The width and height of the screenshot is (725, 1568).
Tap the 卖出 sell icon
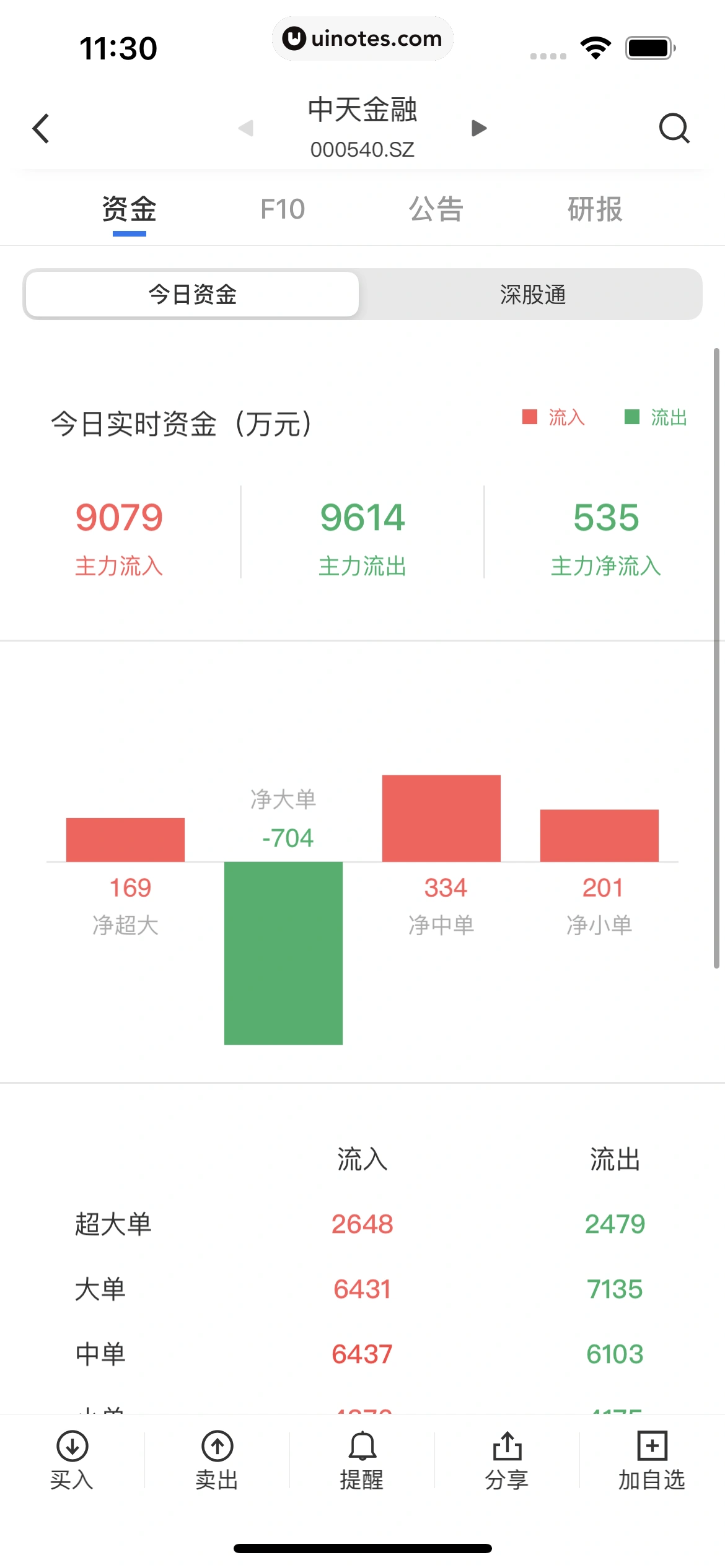pos(216,1460)
